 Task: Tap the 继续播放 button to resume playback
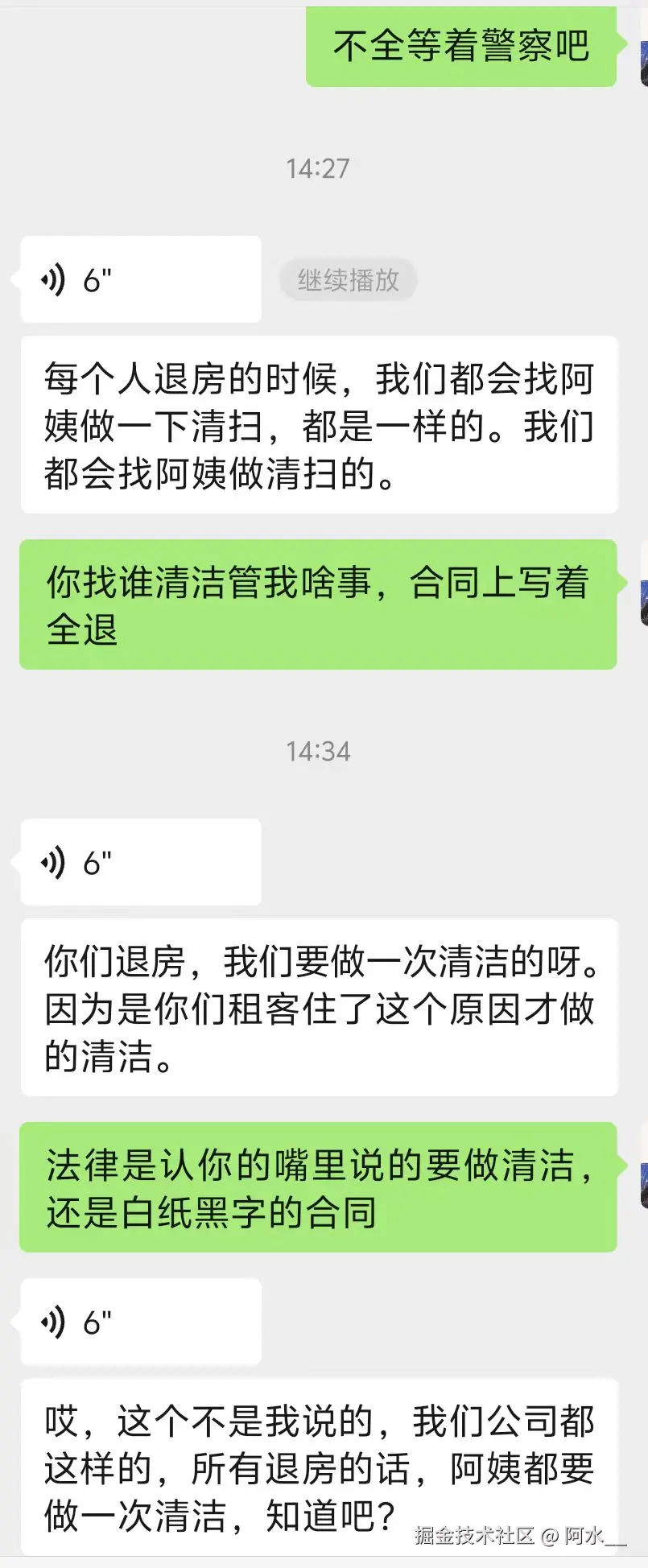click(x=348, y=279)
